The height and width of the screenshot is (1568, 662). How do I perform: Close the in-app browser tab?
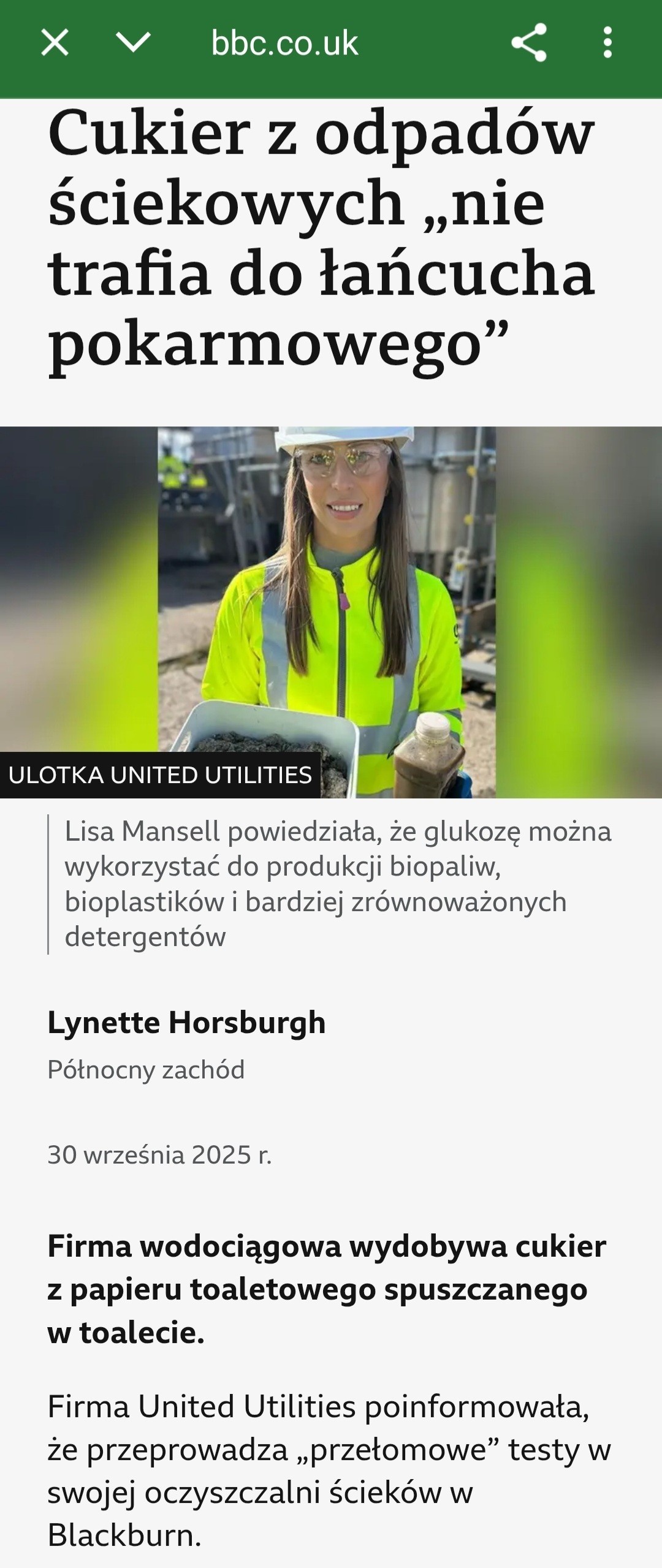tap(55, 44)
